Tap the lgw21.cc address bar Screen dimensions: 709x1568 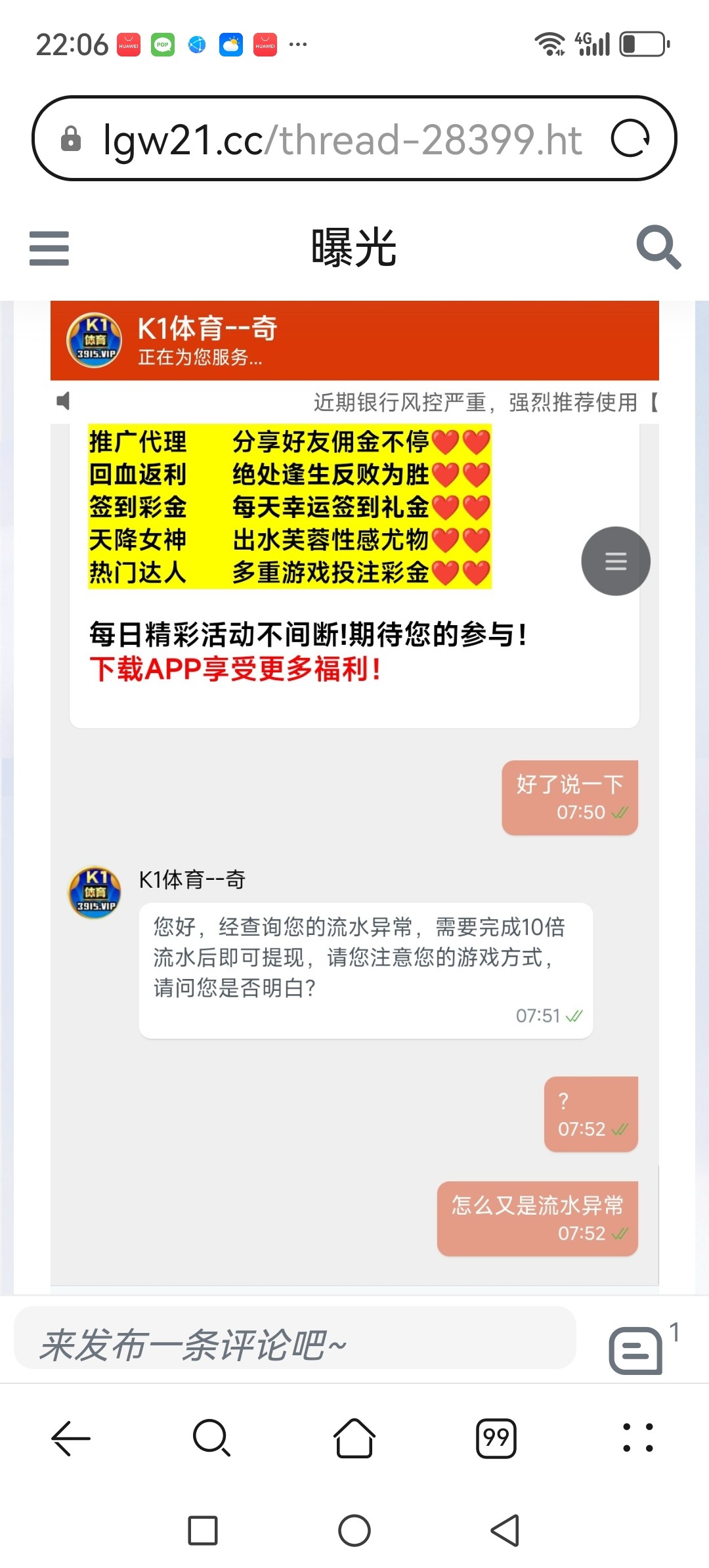tap(341, 139)
